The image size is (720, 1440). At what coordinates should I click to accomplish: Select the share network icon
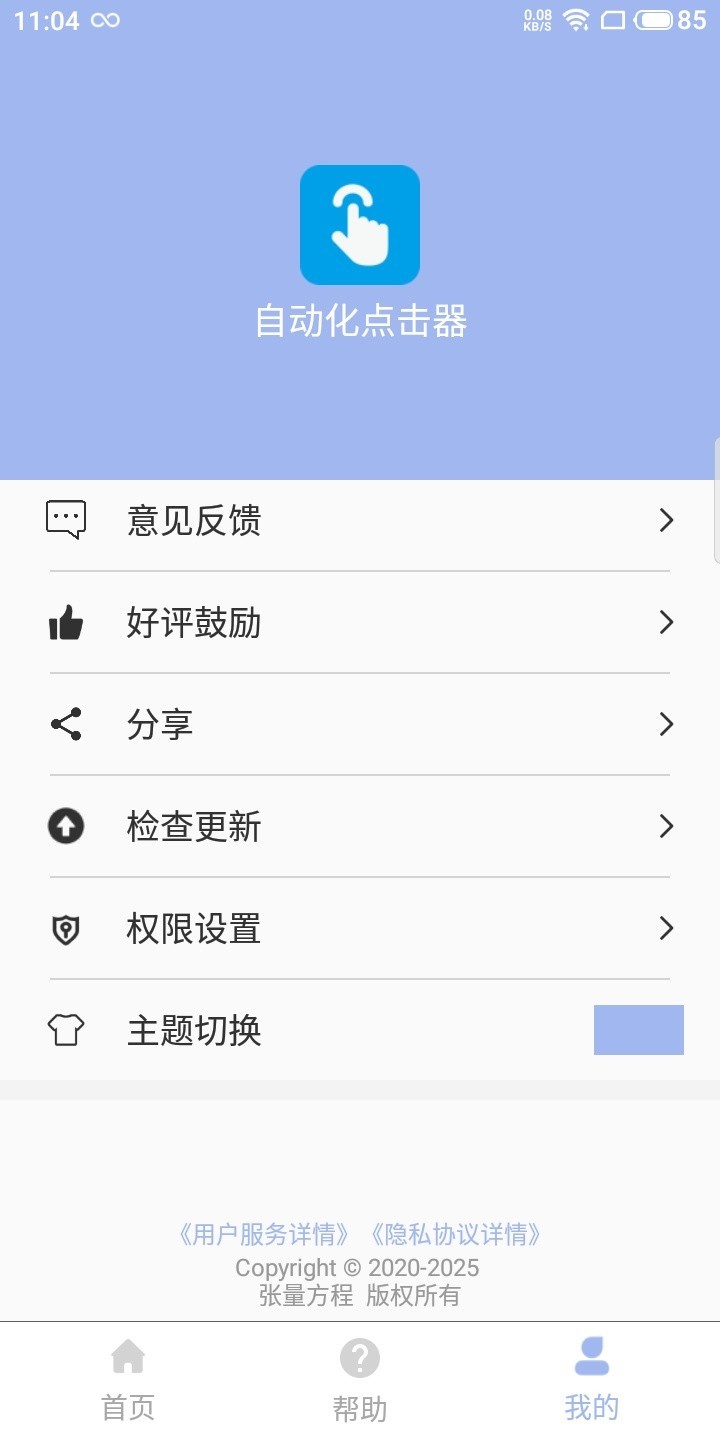pos(66,724)
